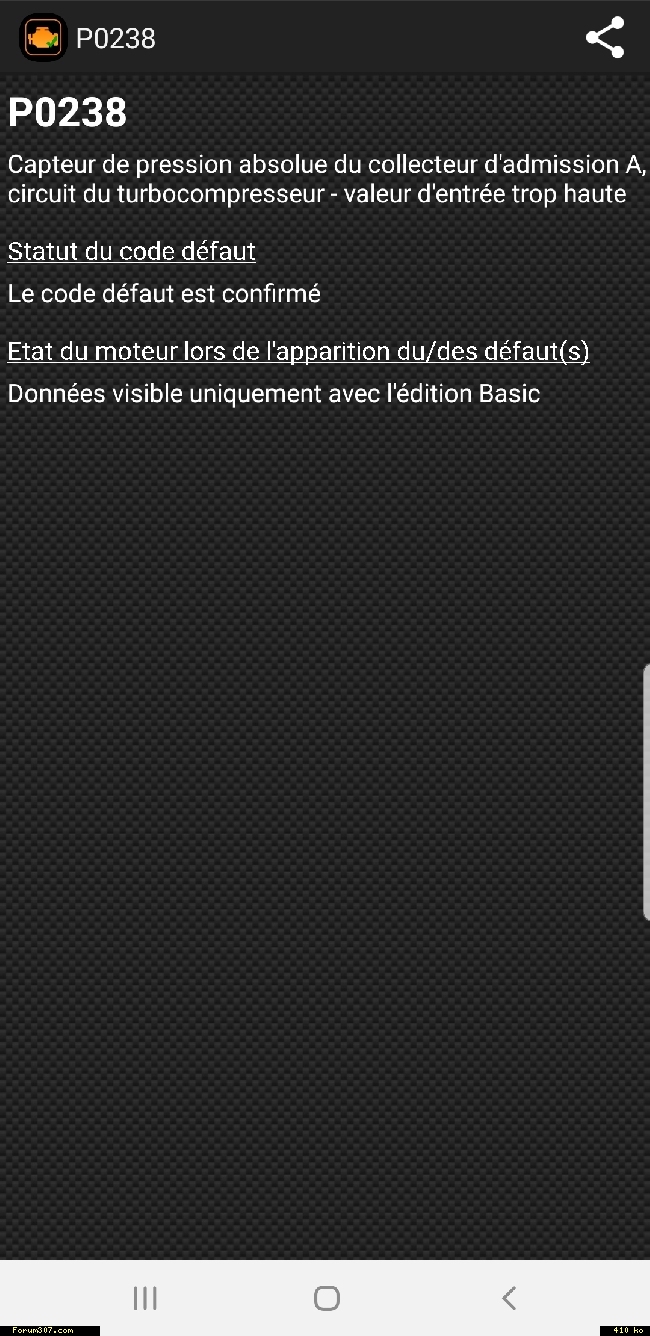
Task: Tap the engine app icon to go back
Action: coord(42,38)
